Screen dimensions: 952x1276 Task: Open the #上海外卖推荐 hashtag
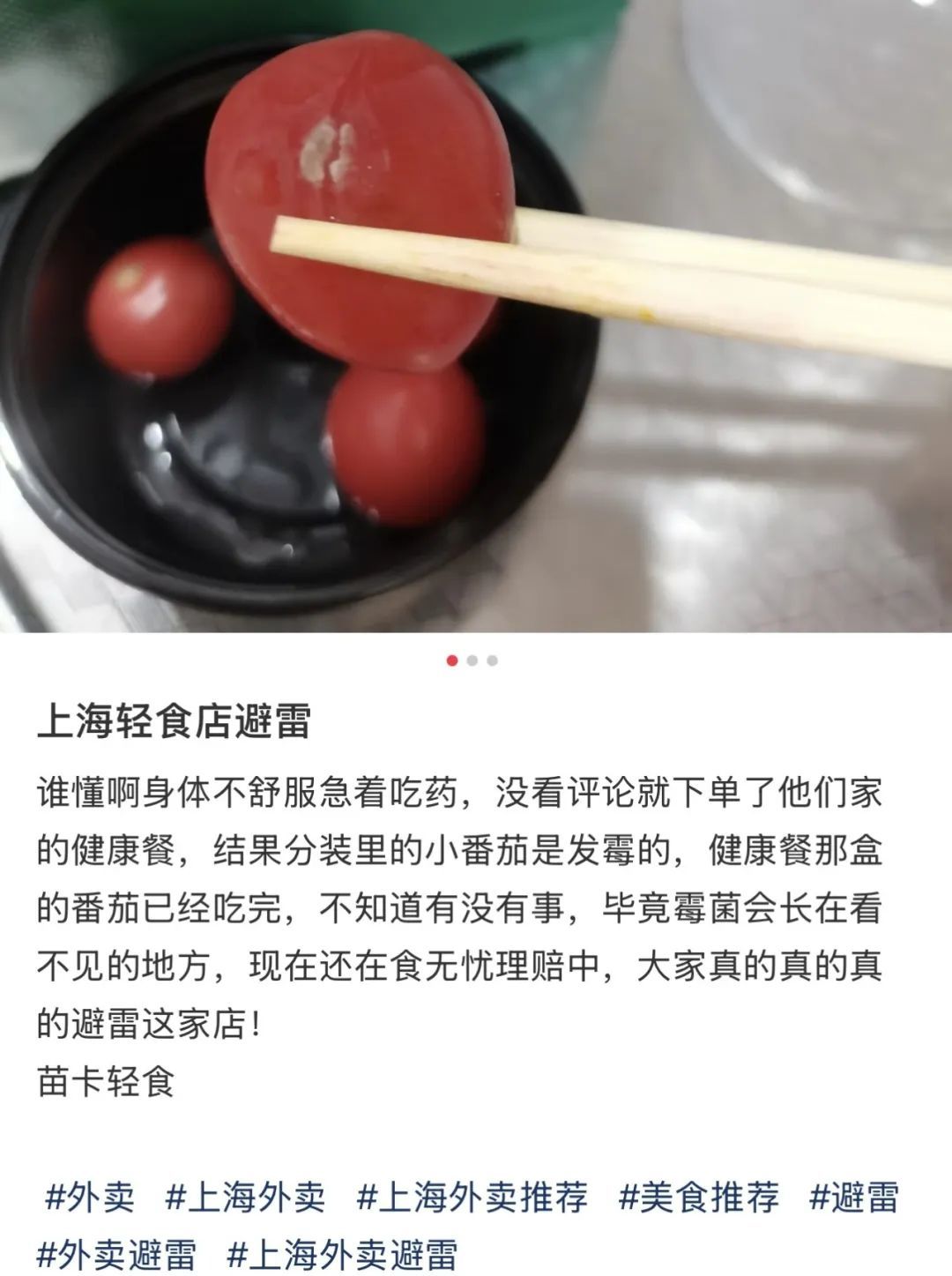472,1198
